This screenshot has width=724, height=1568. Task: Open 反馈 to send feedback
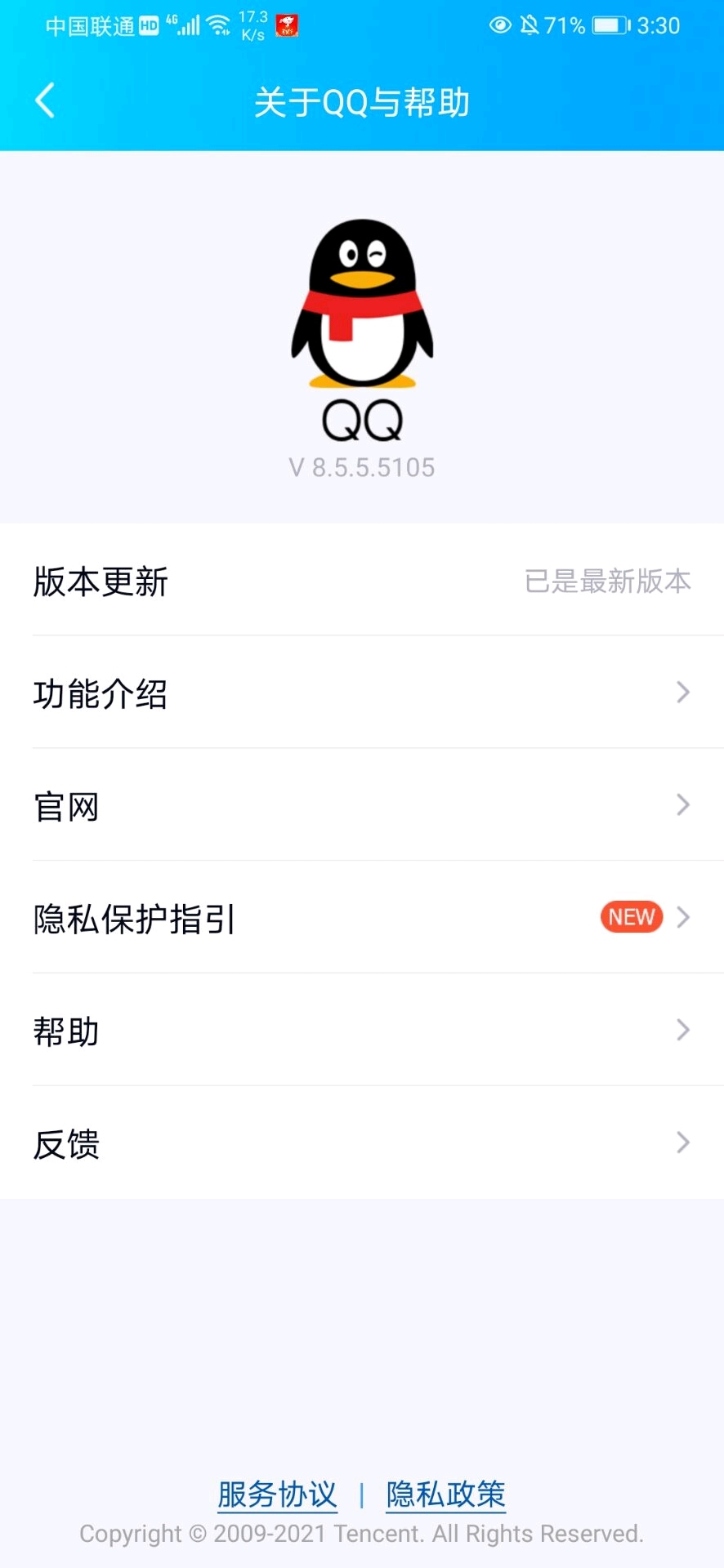pyautogui.click(x=361, y=1143)
